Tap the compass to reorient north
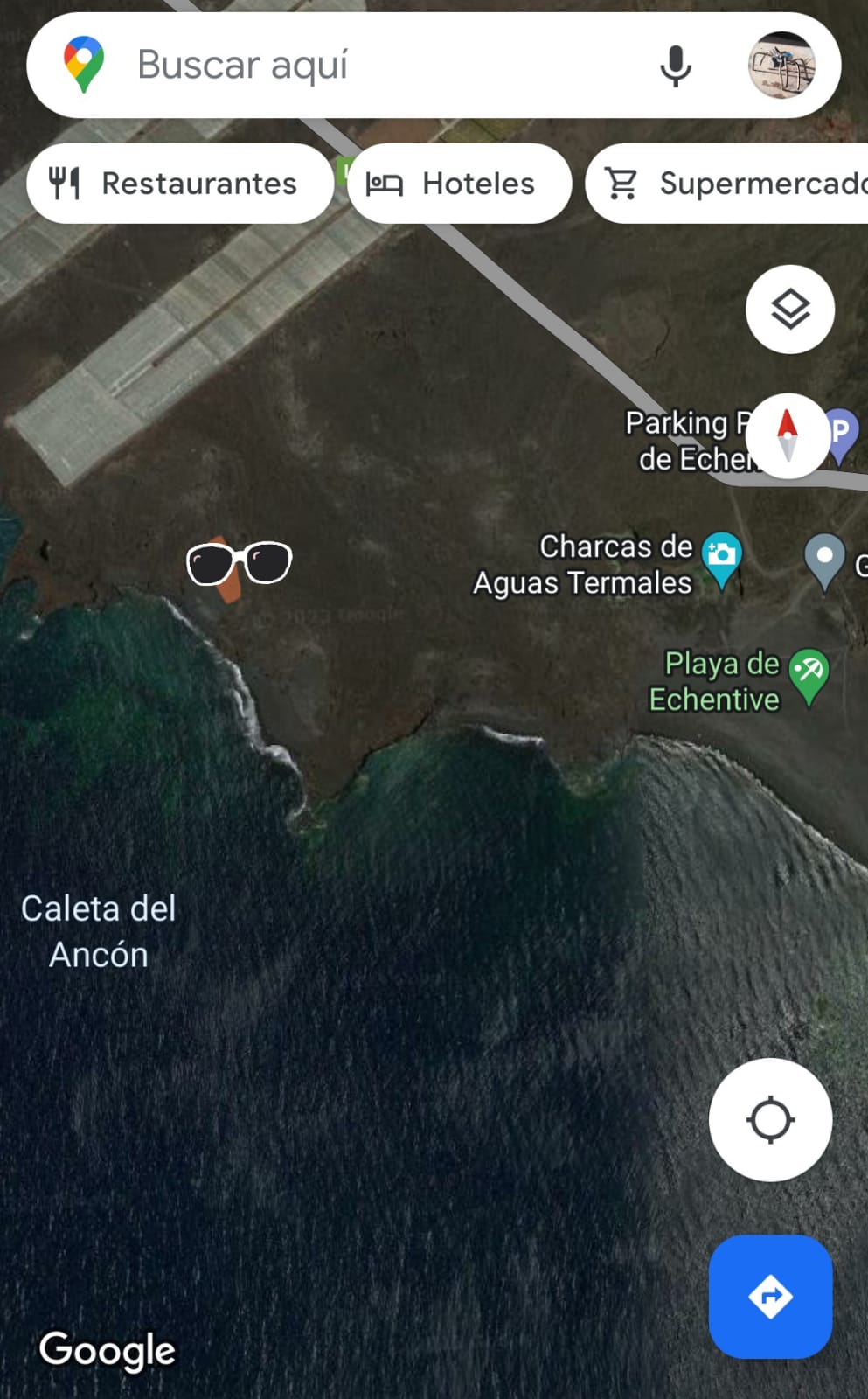 pos(788,435)
